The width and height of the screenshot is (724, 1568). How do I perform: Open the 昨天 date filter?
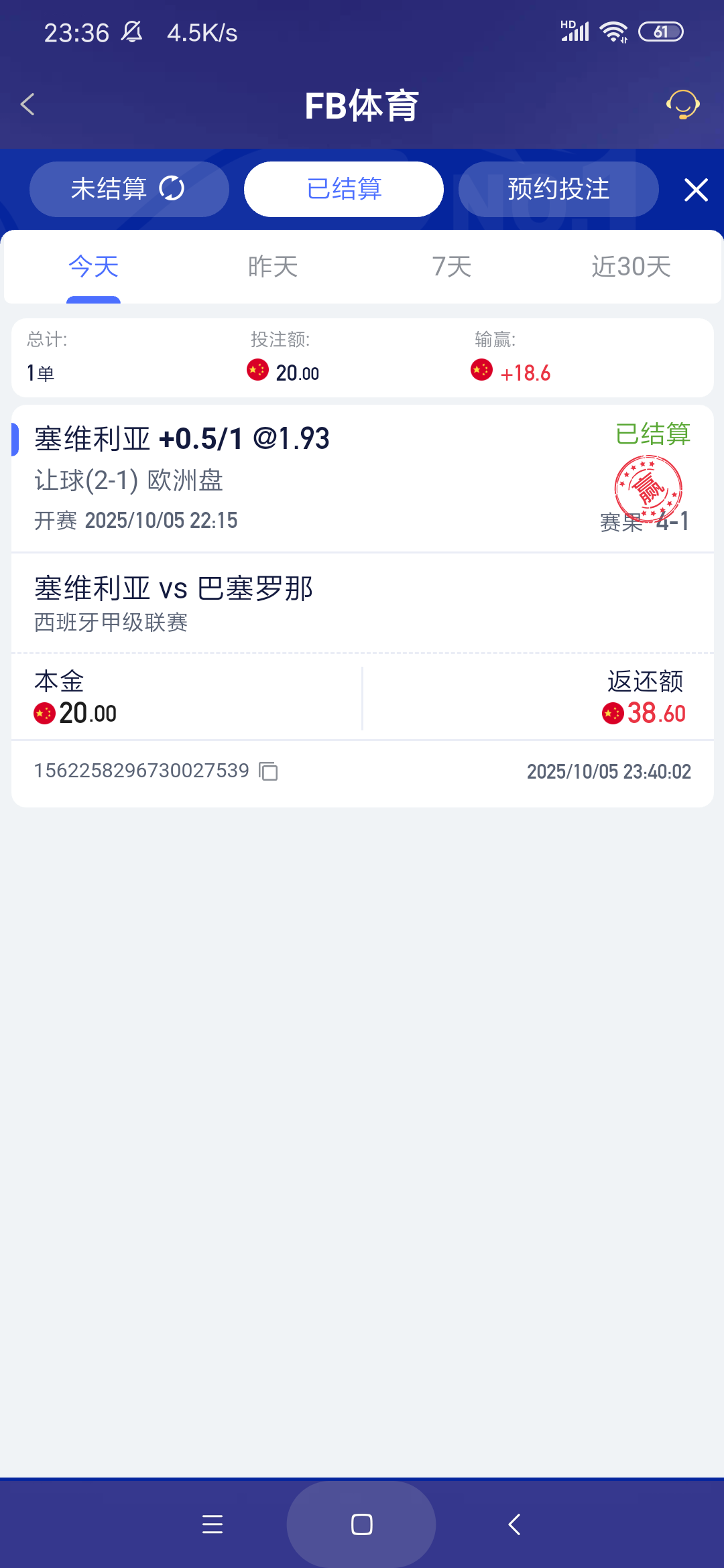271,266
